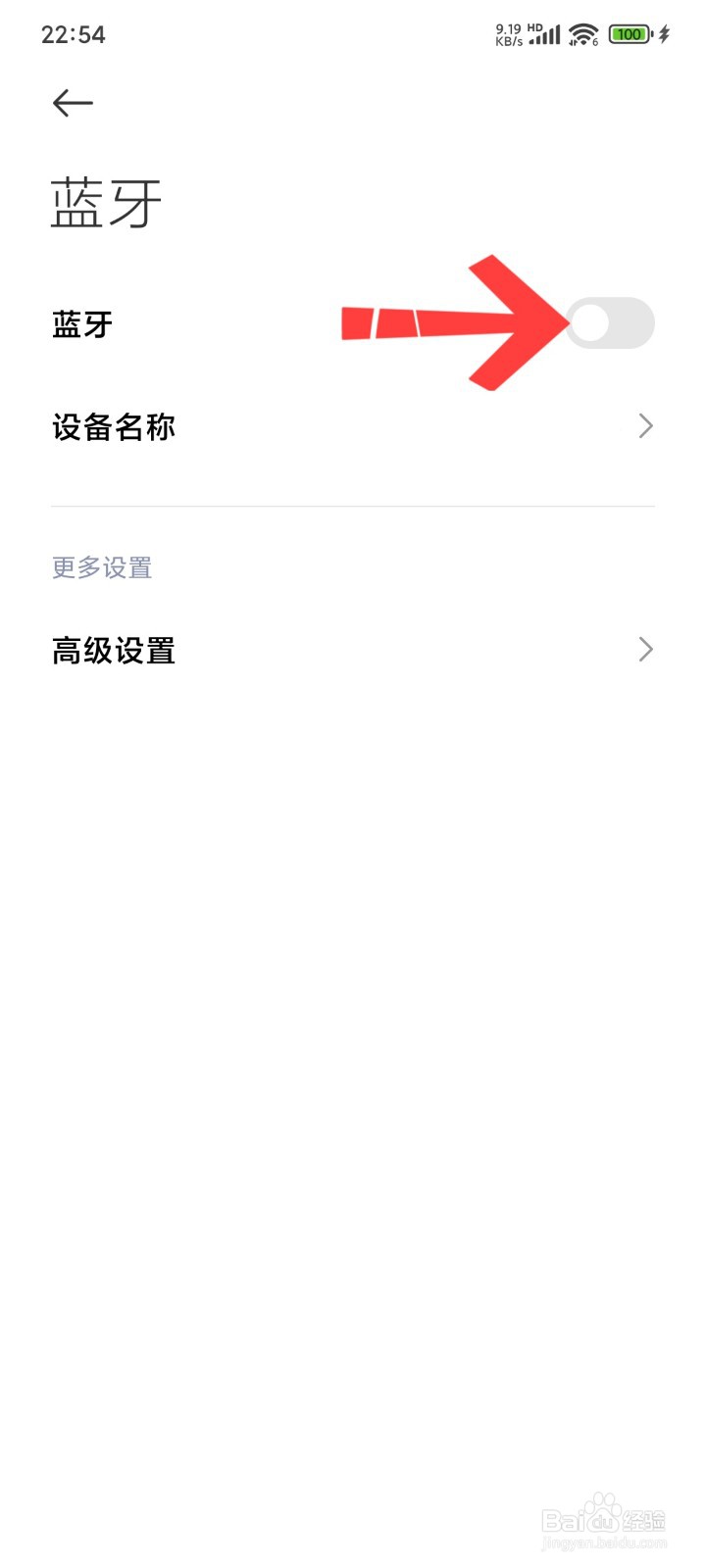Tap the clock showing 22:54
706x1568 pixels.
pos(75,35)
